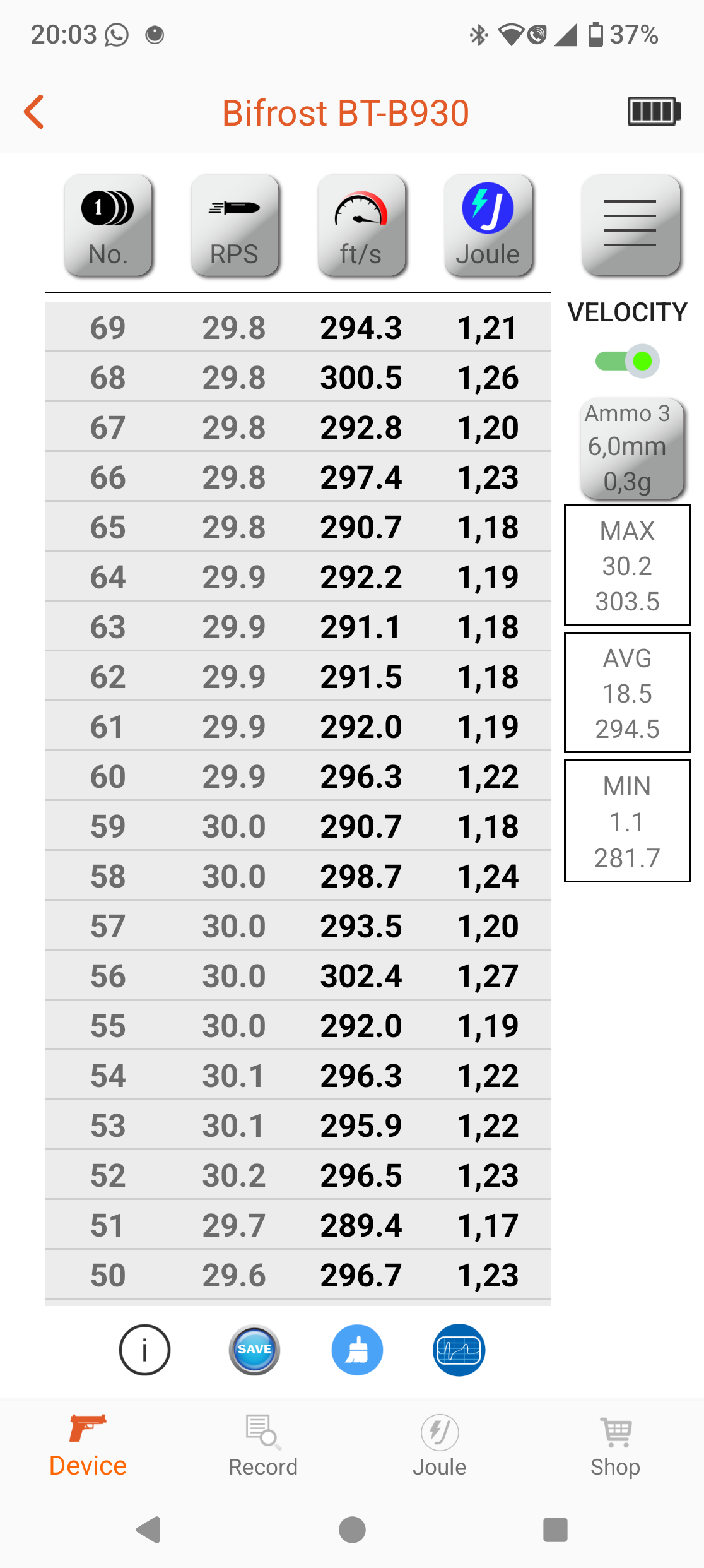This screenshot has height=1568, width=704.
Task: Tap the Joule column button
Action: pyautogui.click(x=488, y=226)
